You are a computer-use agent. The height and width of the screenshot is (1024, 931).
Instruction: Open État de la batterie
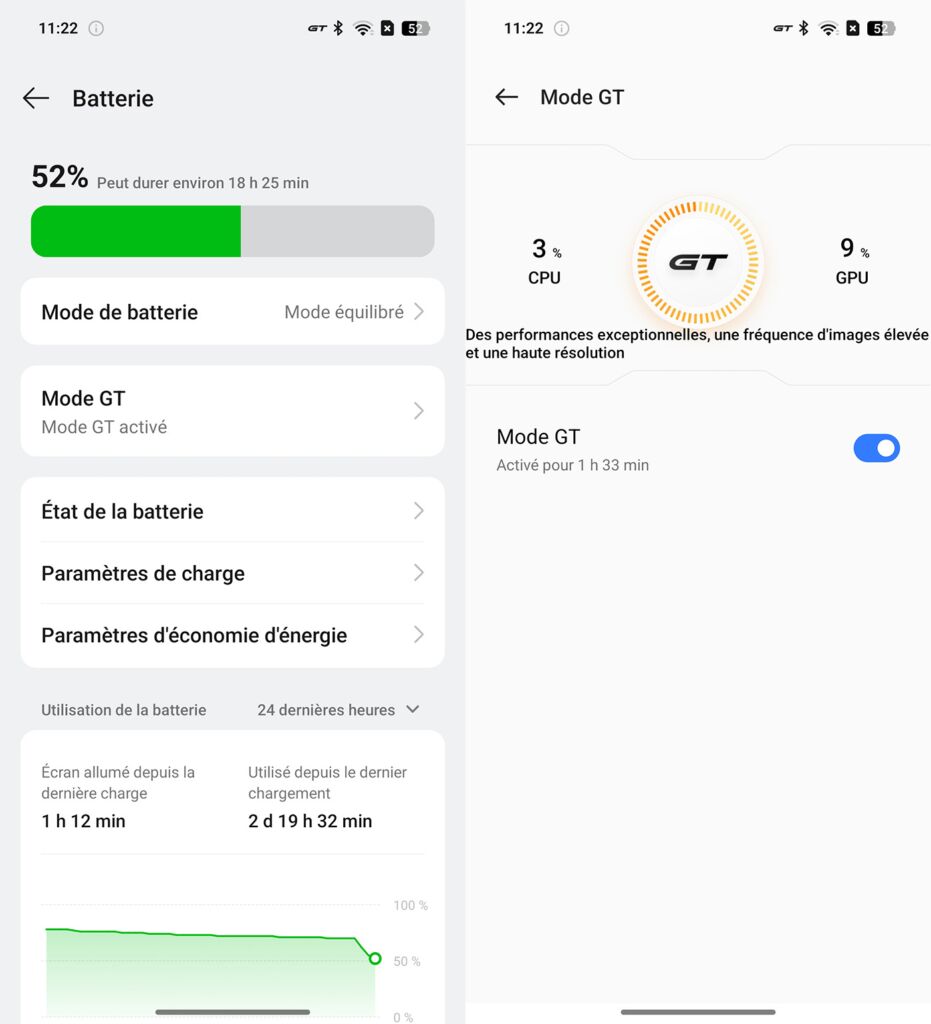click(x=232, y=511)
